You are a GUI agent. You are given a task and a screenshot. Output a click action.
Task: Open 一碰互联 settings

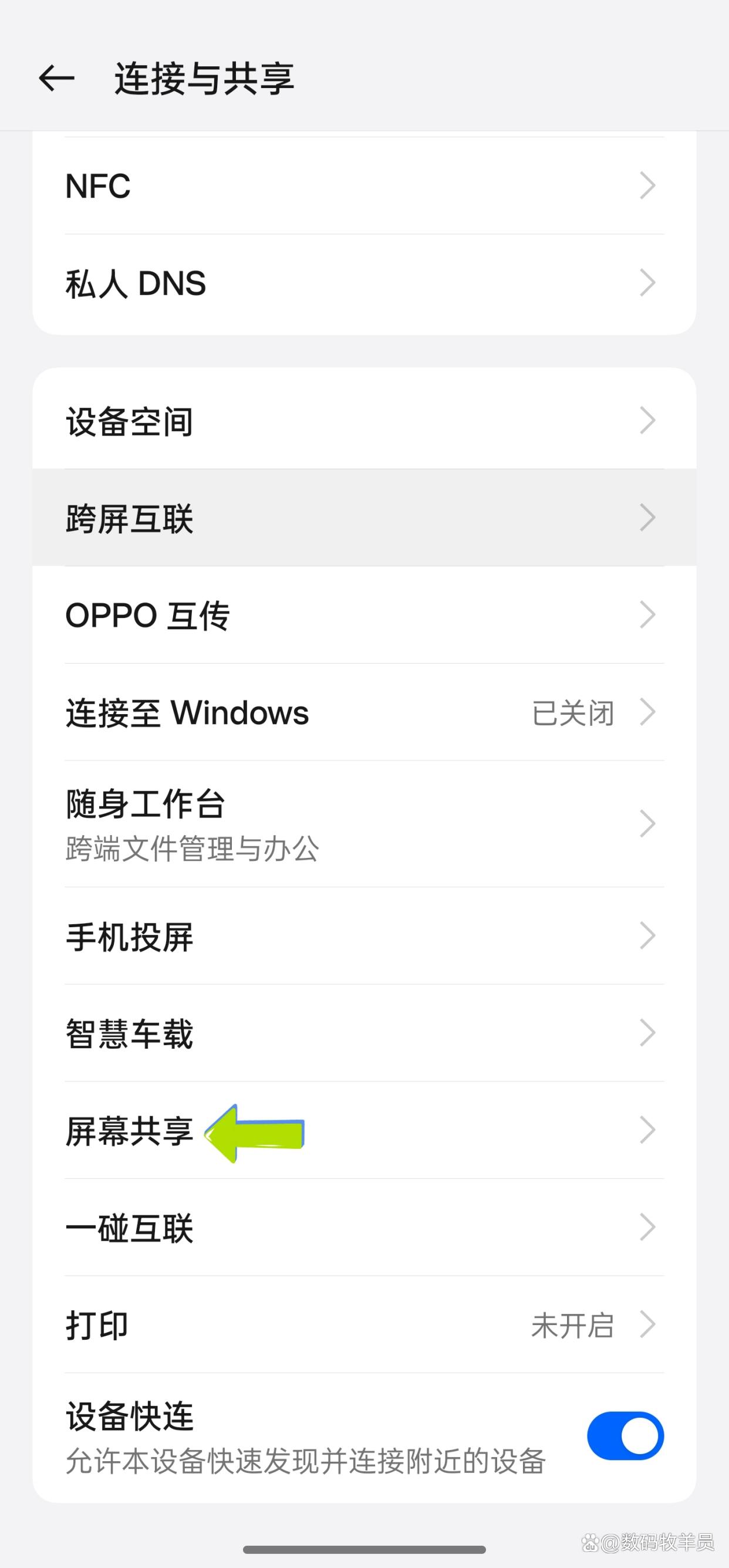(x=364, y=1227)
